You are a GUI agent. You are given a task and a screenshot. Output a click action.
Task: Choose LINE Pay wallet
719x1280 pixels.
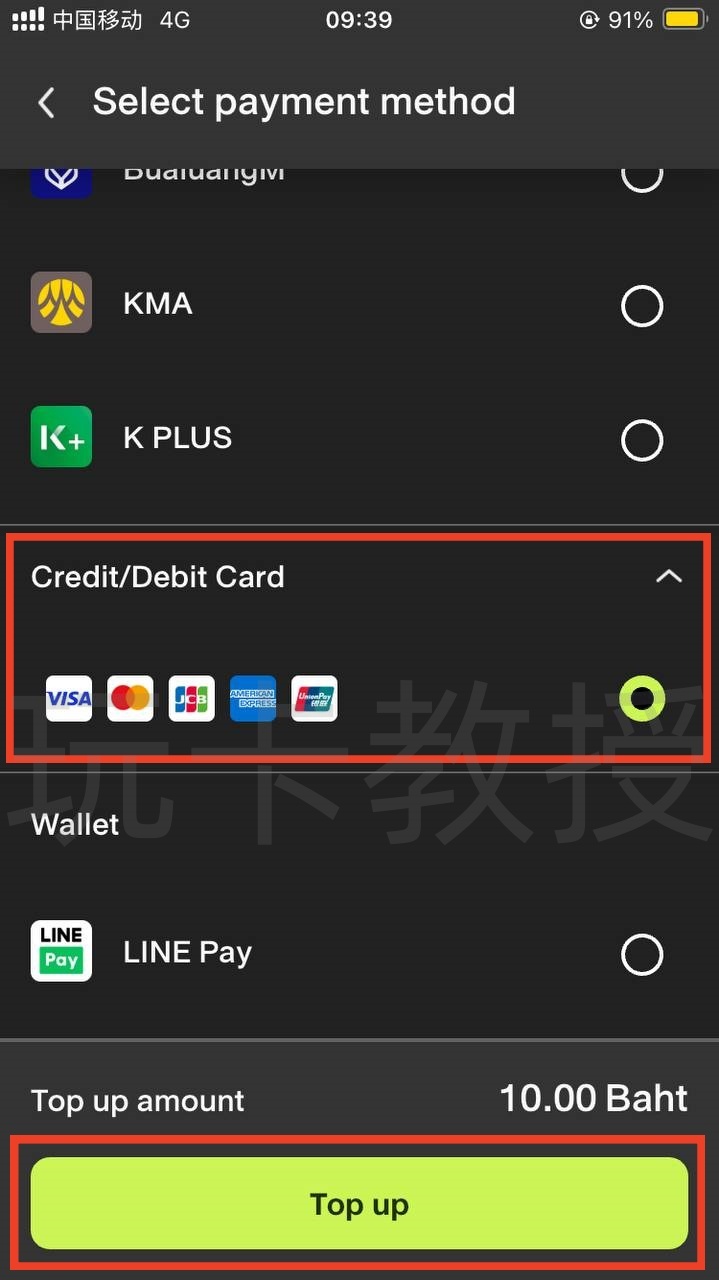(641, 955)
